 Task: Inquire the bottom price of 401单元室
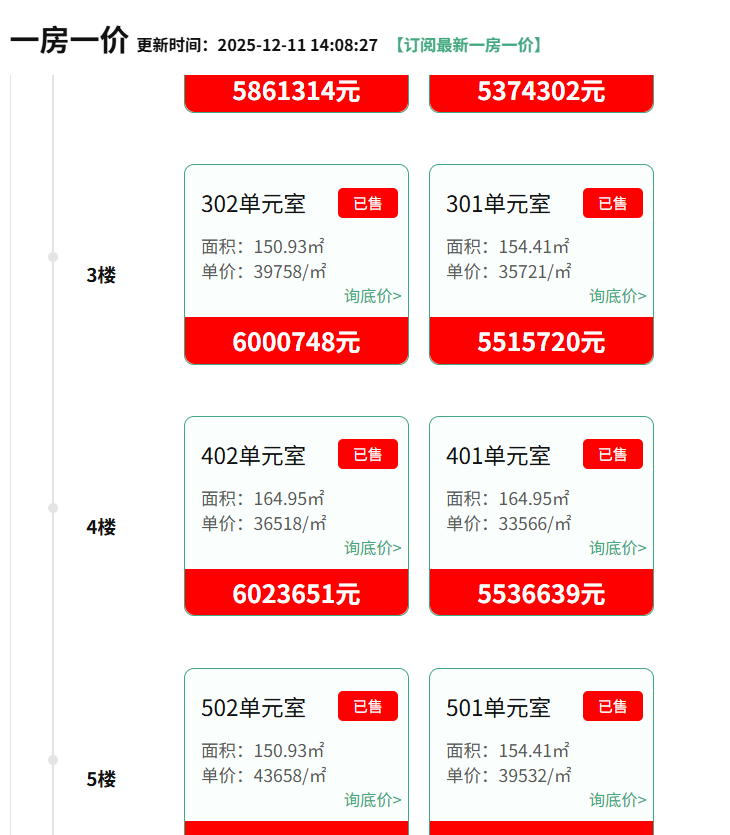tap(617, 548)
